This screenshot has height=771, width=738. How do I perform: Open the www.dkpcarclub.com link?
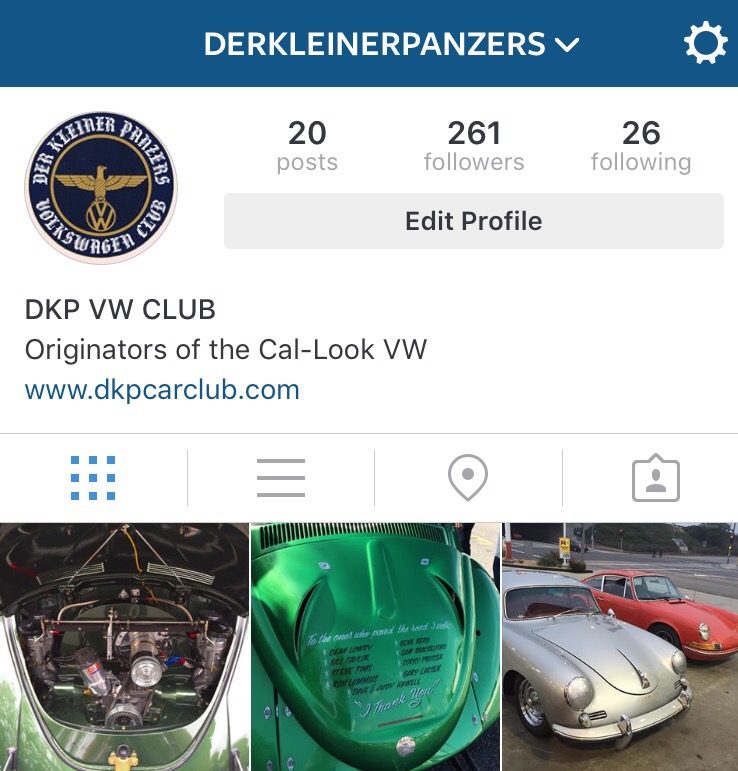[x=162, y=389]
